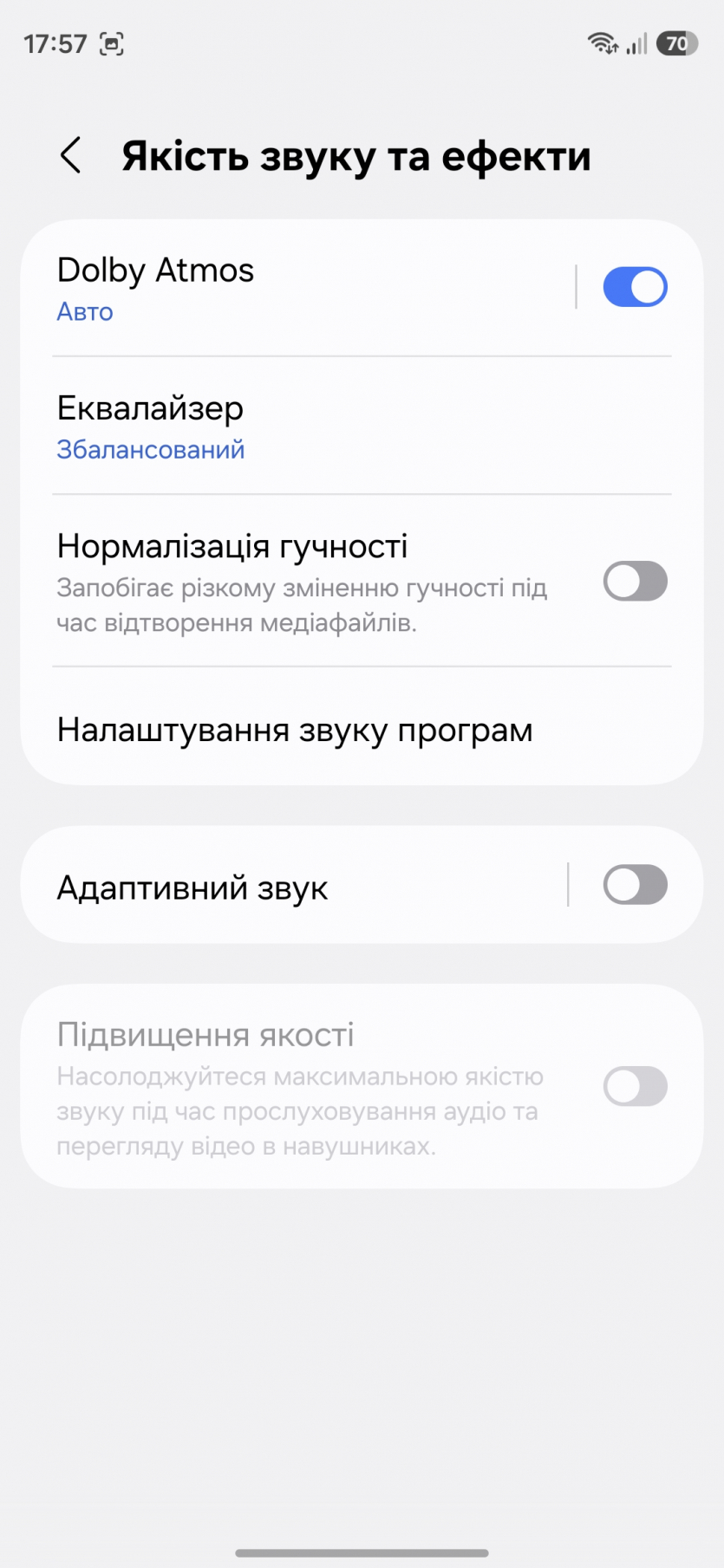Open Налаштування звуку програм

(347, 730)
